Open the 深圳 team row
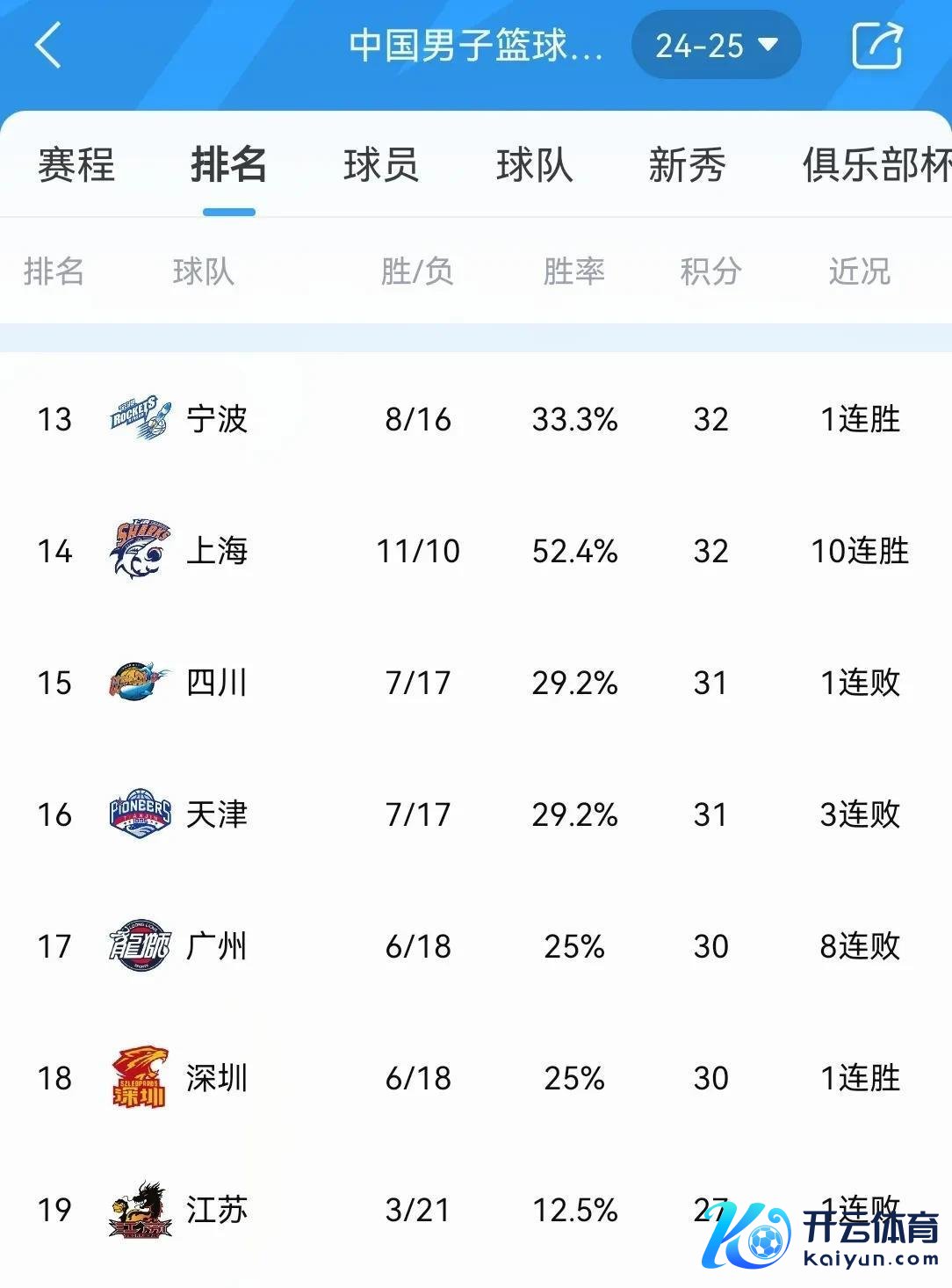The image size is (952, 1288). pyautogui.click(x=216, y=1078)
